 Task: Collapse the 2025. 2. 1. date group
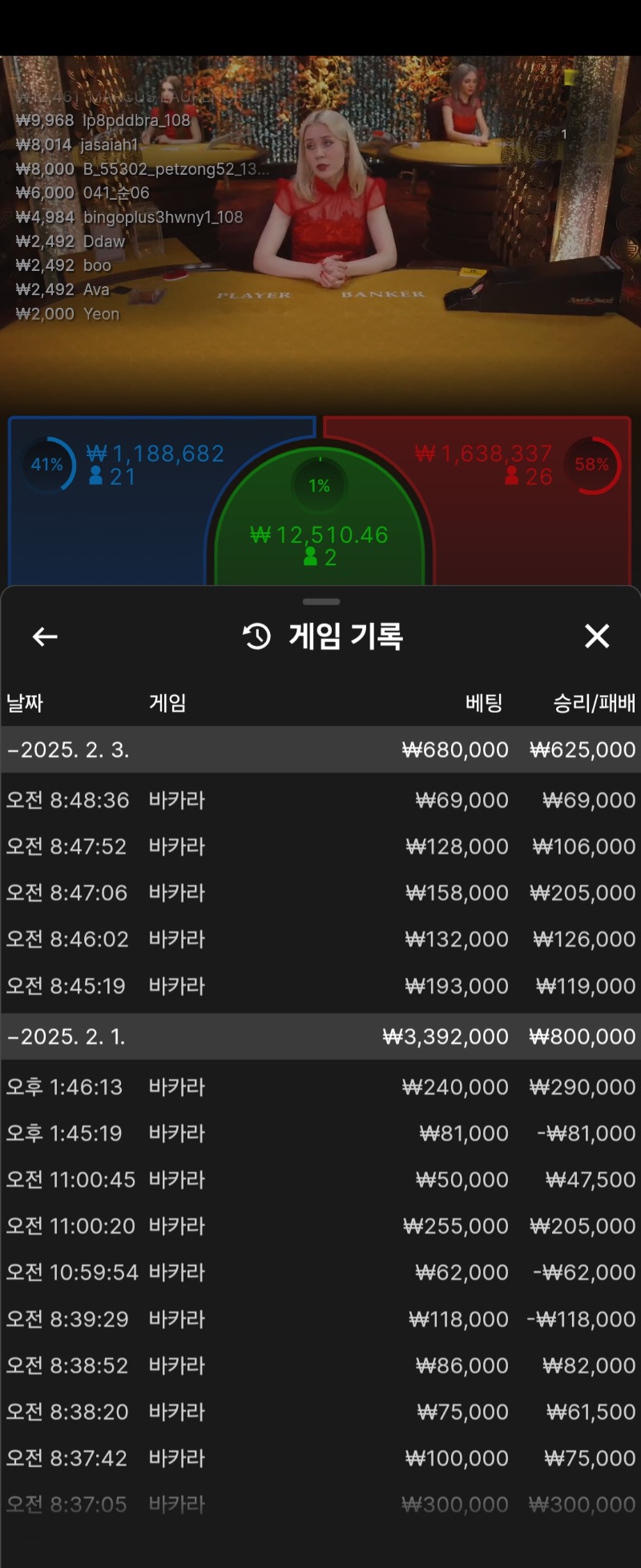(320, 1037)
